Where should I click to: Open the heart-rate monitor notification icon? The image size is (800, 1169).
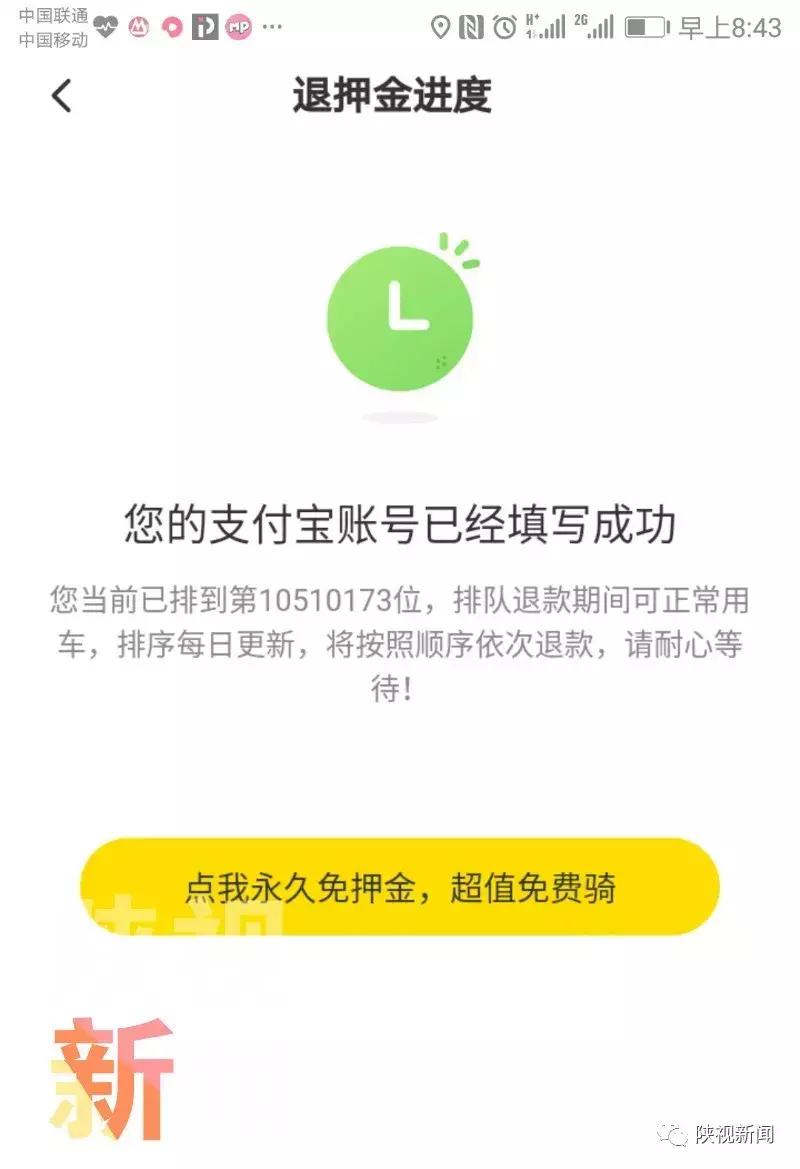[105, 26]
